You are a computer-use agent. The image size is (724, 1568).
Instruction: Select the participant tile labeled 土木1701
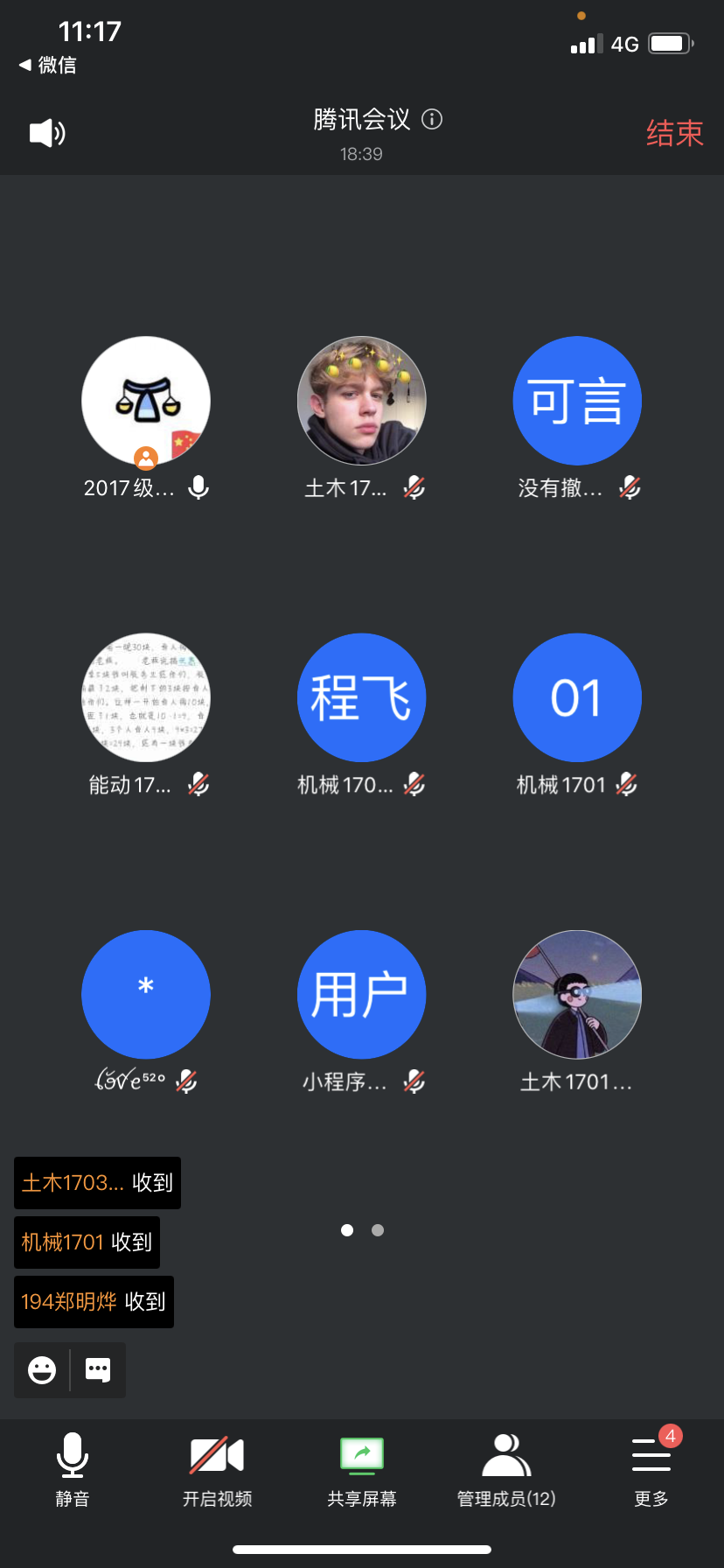(577, 995)
